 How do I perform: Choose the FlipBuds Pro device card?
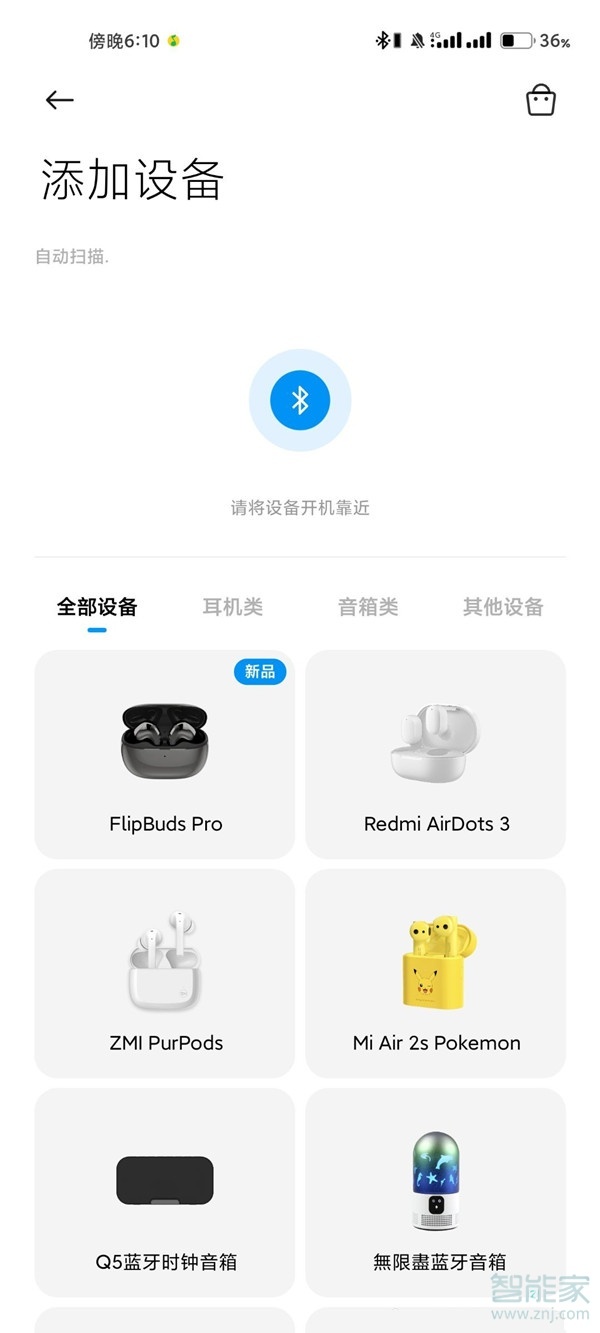pyautogui.click(x=165, y=754)
